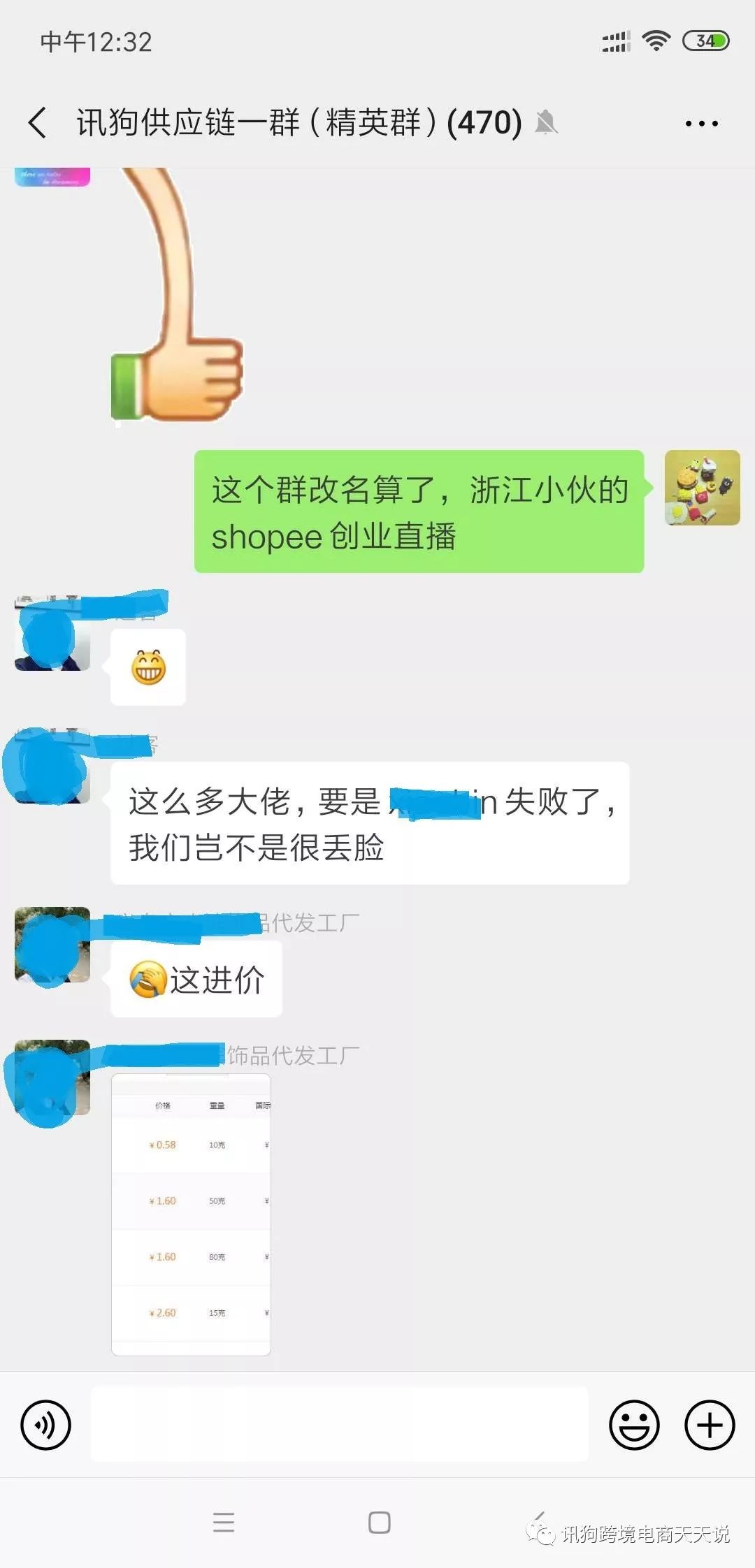Open the plus attachment menu
Viewport: 755px width, 1568px height.
click(x=709, y=1425)
